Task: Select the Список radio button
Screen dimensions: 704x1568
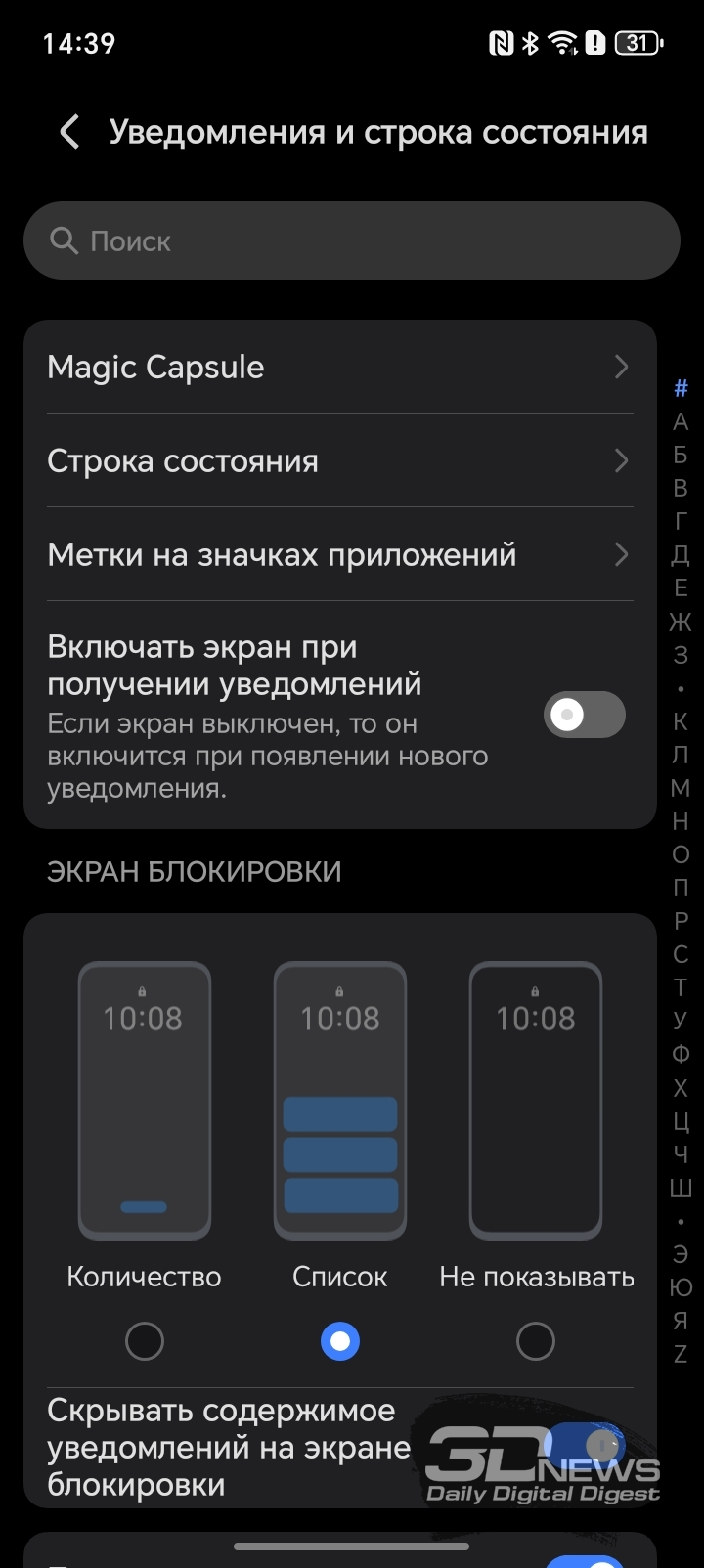Action: 340,1341
